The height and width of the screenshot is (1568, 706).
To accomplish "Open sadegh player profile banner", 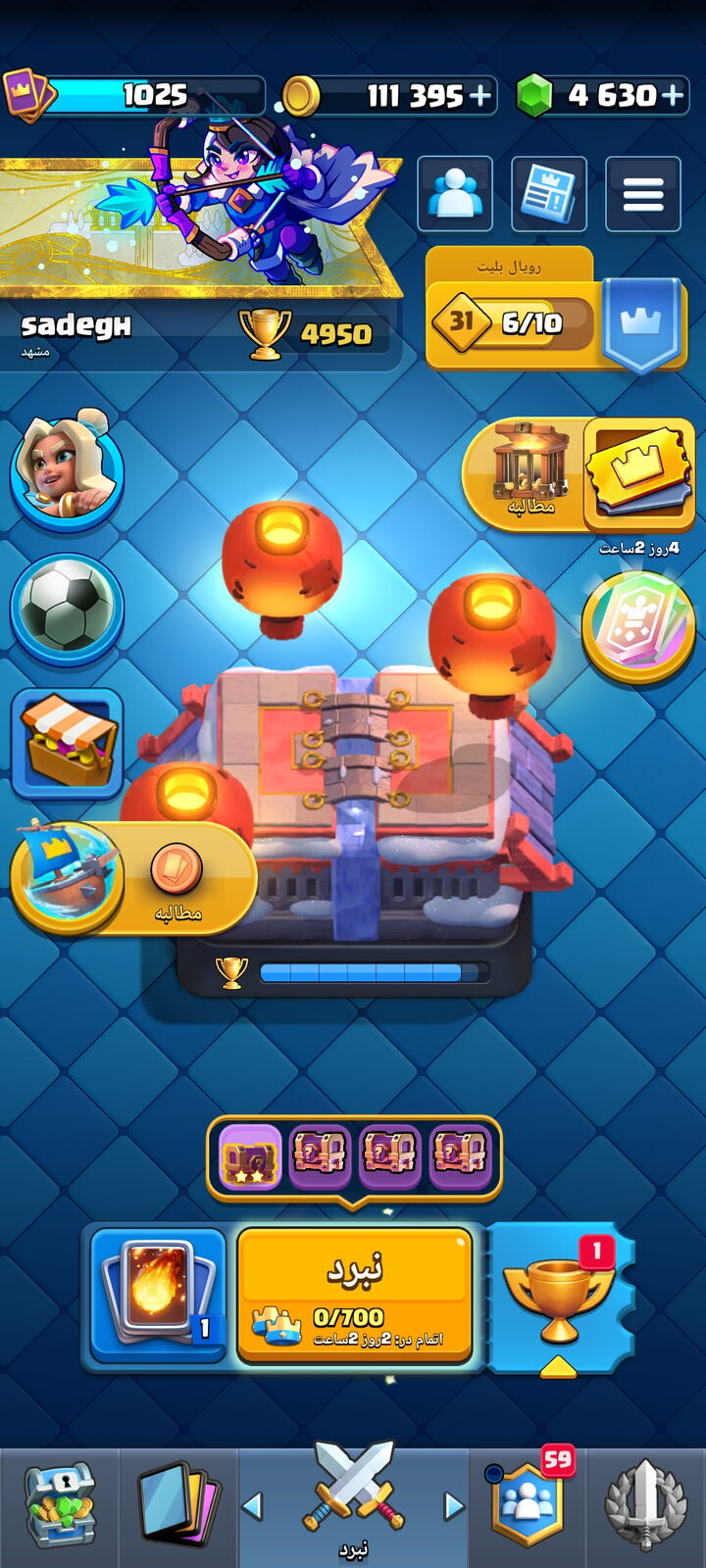I will 200,265.
